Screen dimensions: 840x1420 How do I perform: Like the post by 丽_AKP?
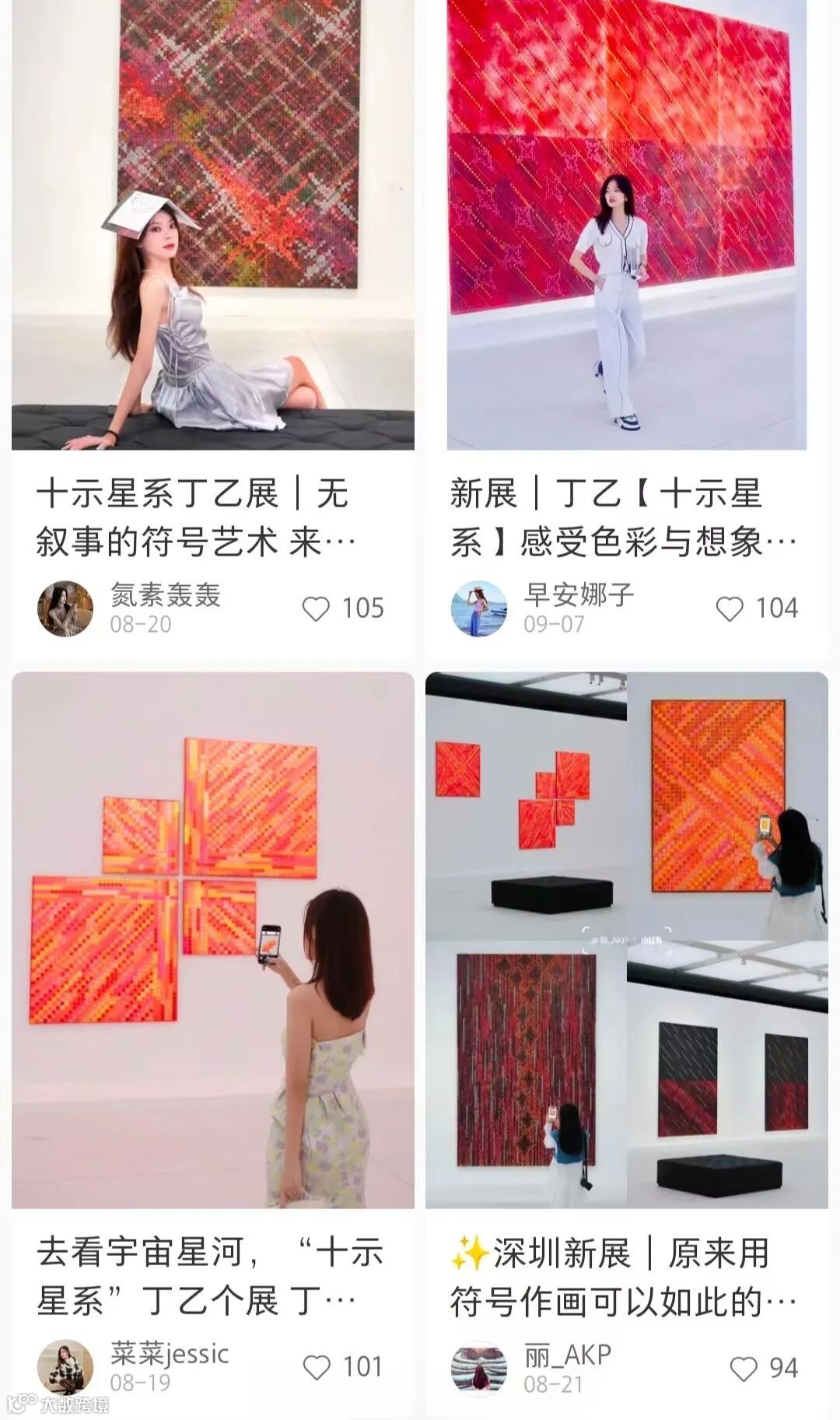tap(744, 1369)
